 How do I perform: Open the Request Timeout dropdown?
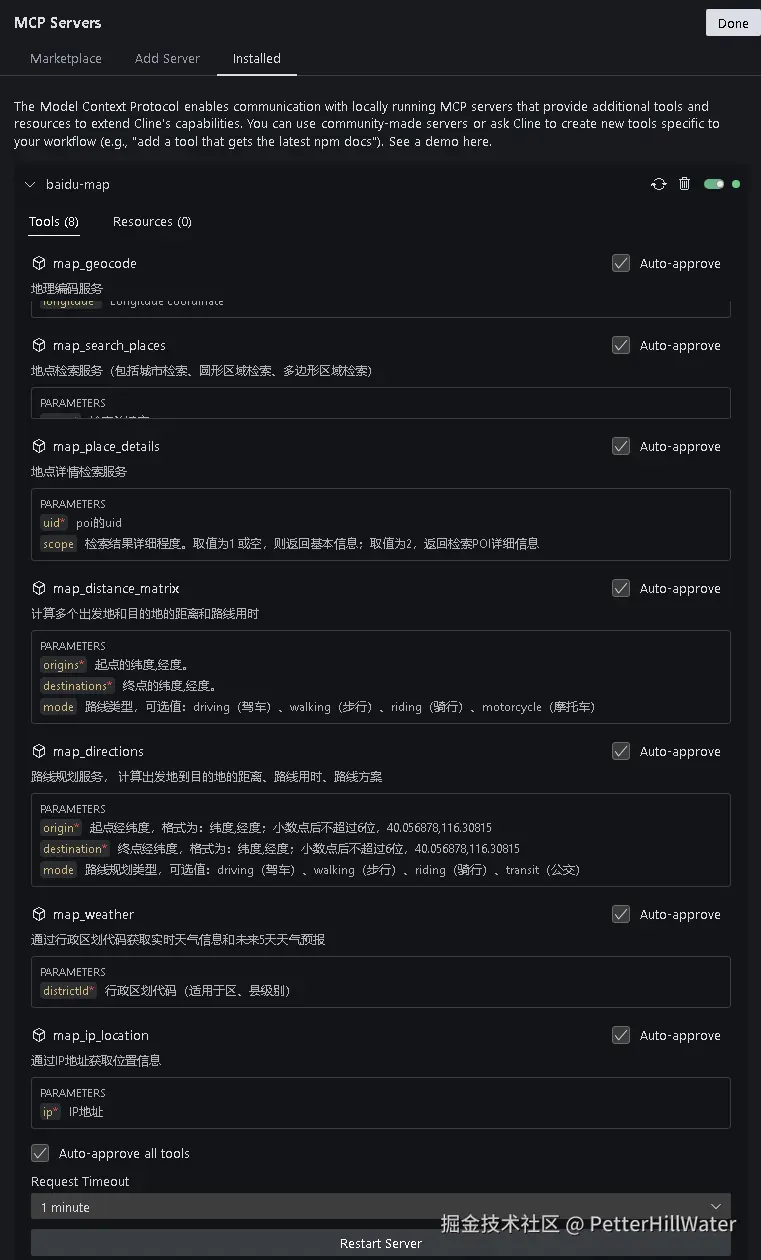(380, 1207)
